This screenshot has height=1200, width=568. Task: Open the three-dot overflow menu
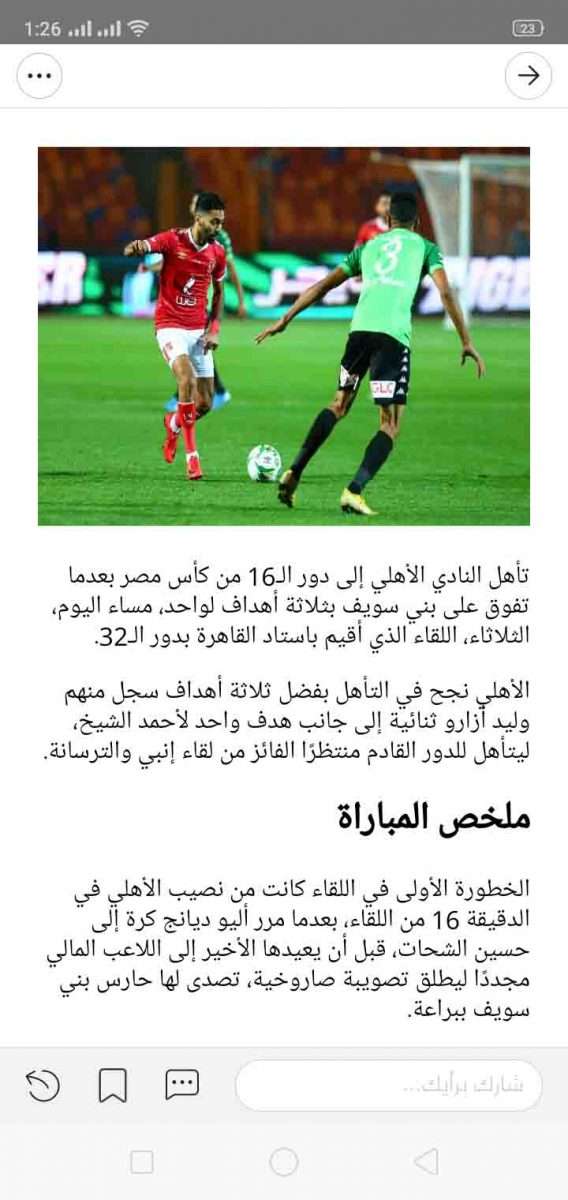[39, 76]
